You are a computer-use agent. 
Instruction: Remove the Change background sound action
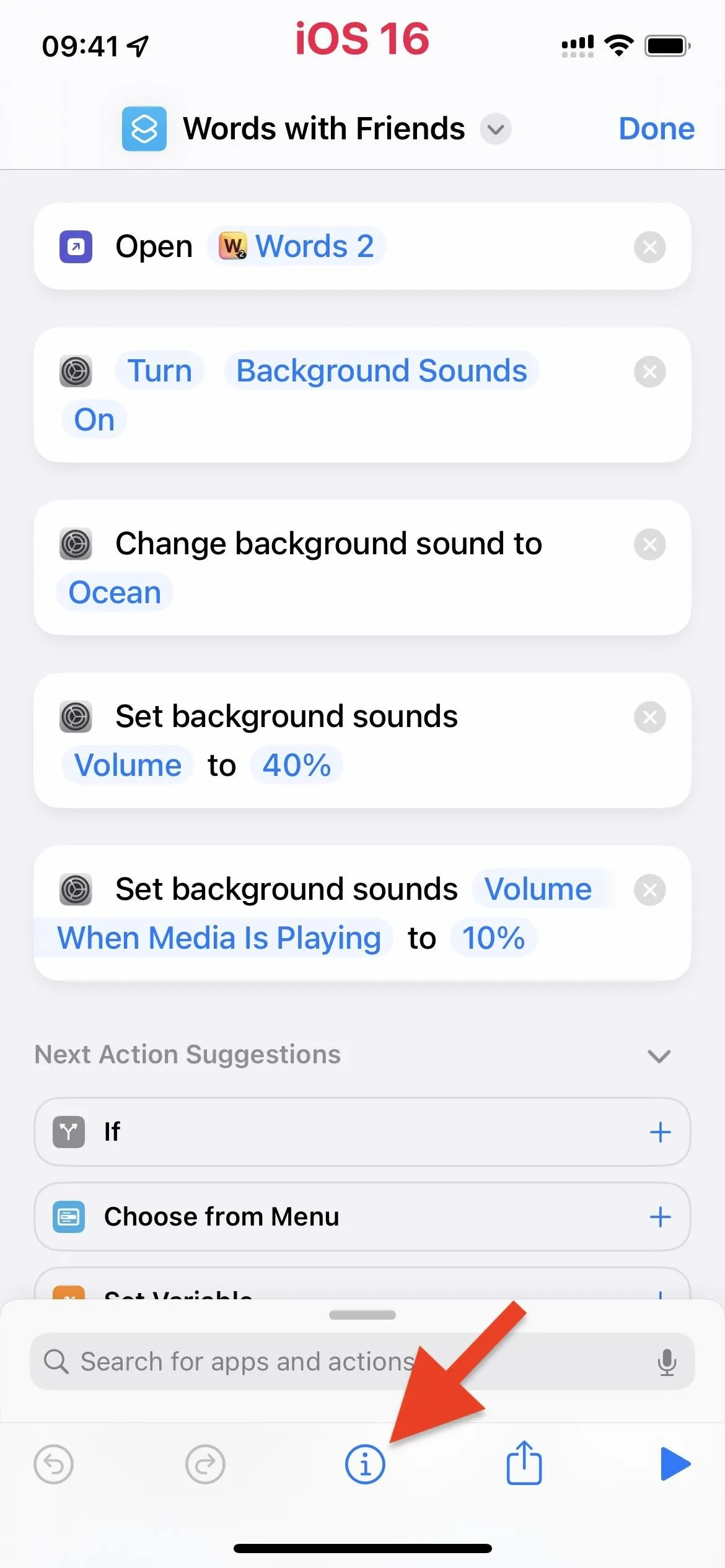649,544
